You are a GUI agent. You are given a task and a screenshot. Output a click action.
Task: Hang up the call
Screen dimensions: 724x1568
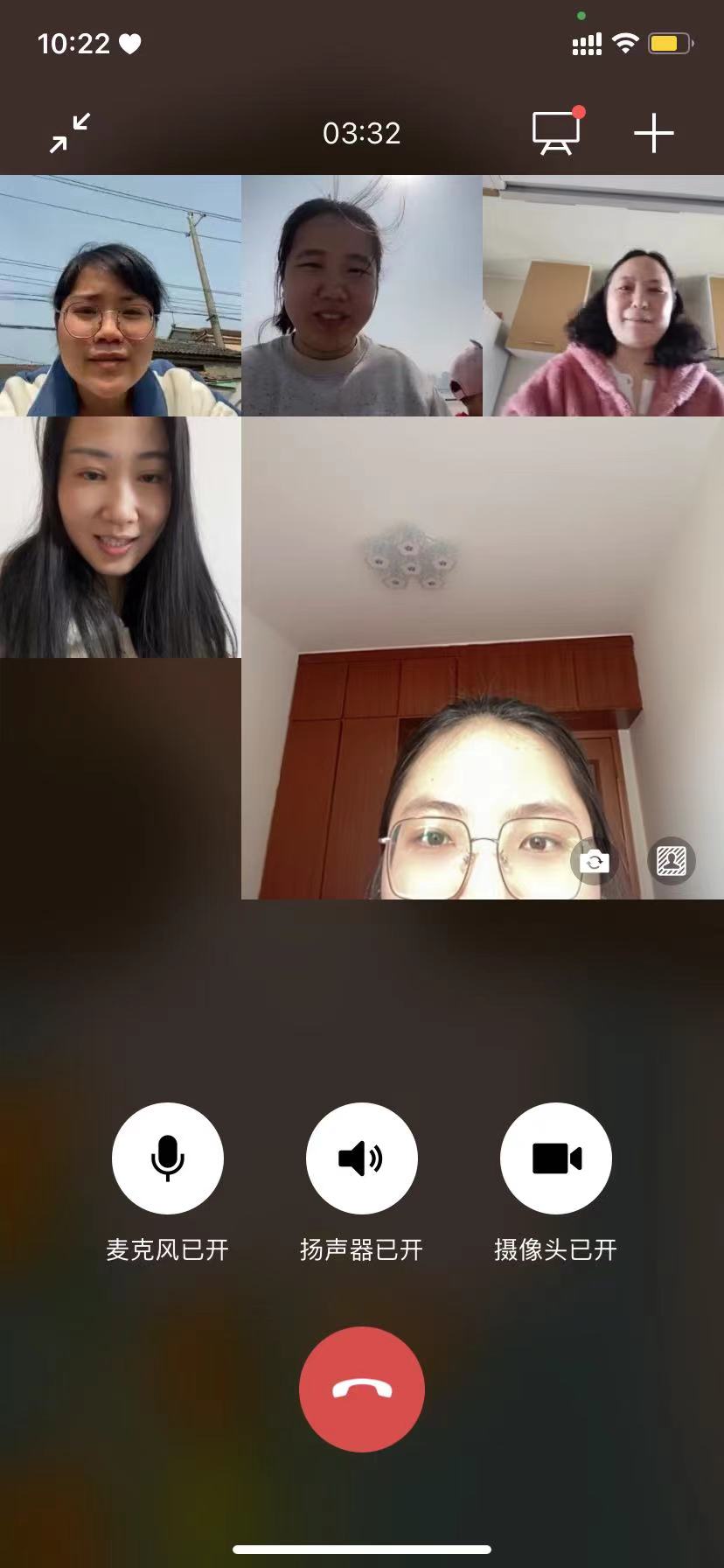(x=361, y=1389)
